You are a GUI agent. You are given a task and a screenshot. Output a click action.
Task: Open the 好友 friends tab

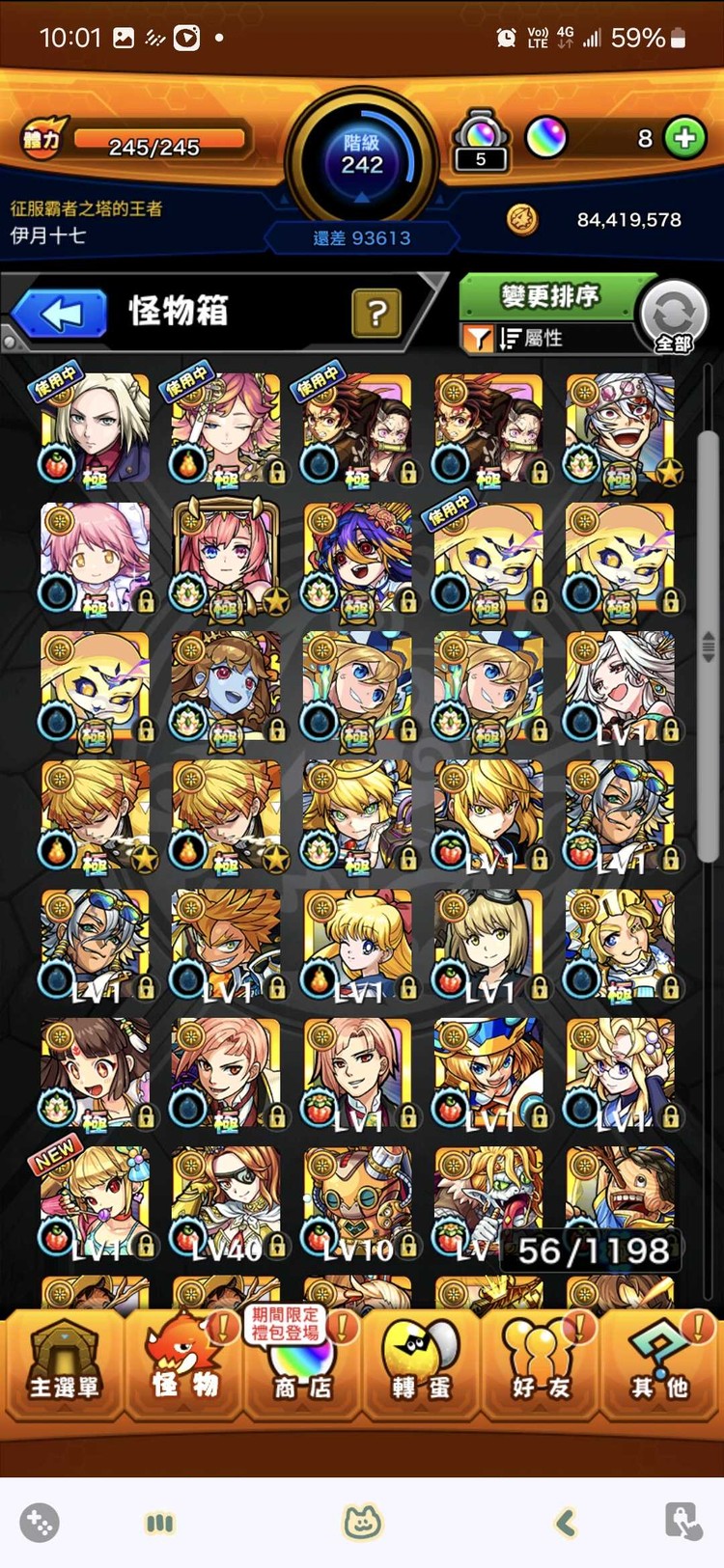point(541,1362)
